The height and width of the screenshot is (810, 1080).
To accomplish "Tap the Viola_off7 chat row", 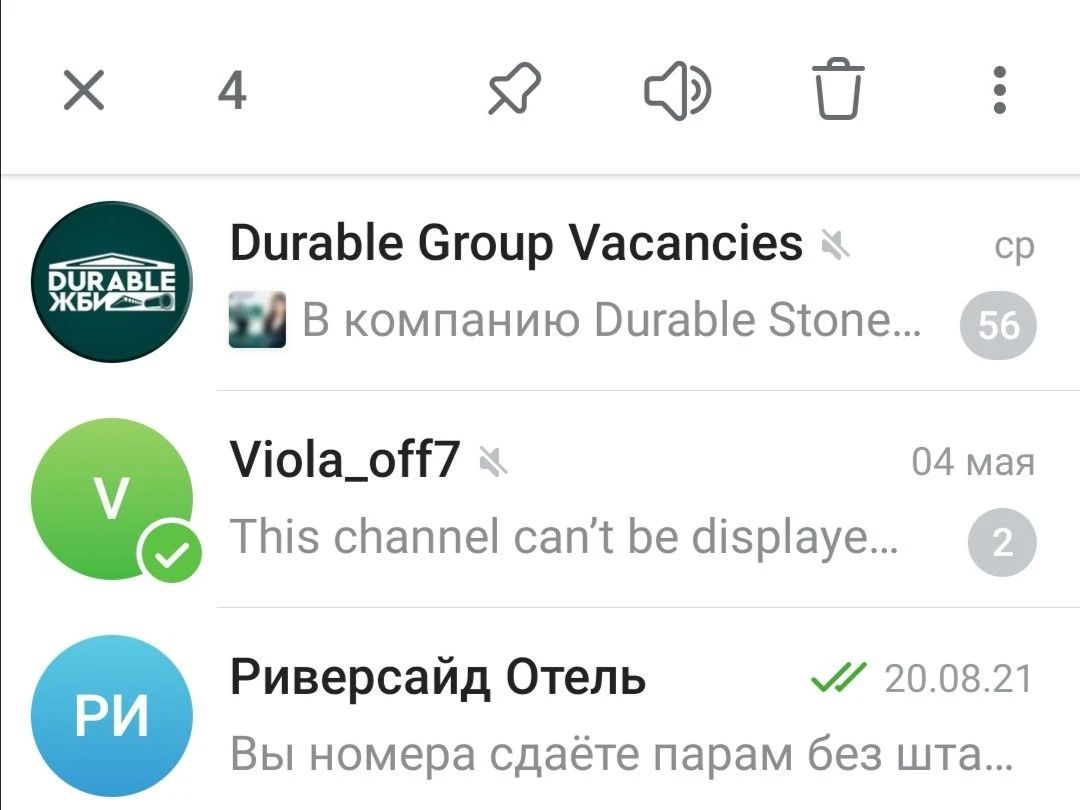I will click(540, 499).
